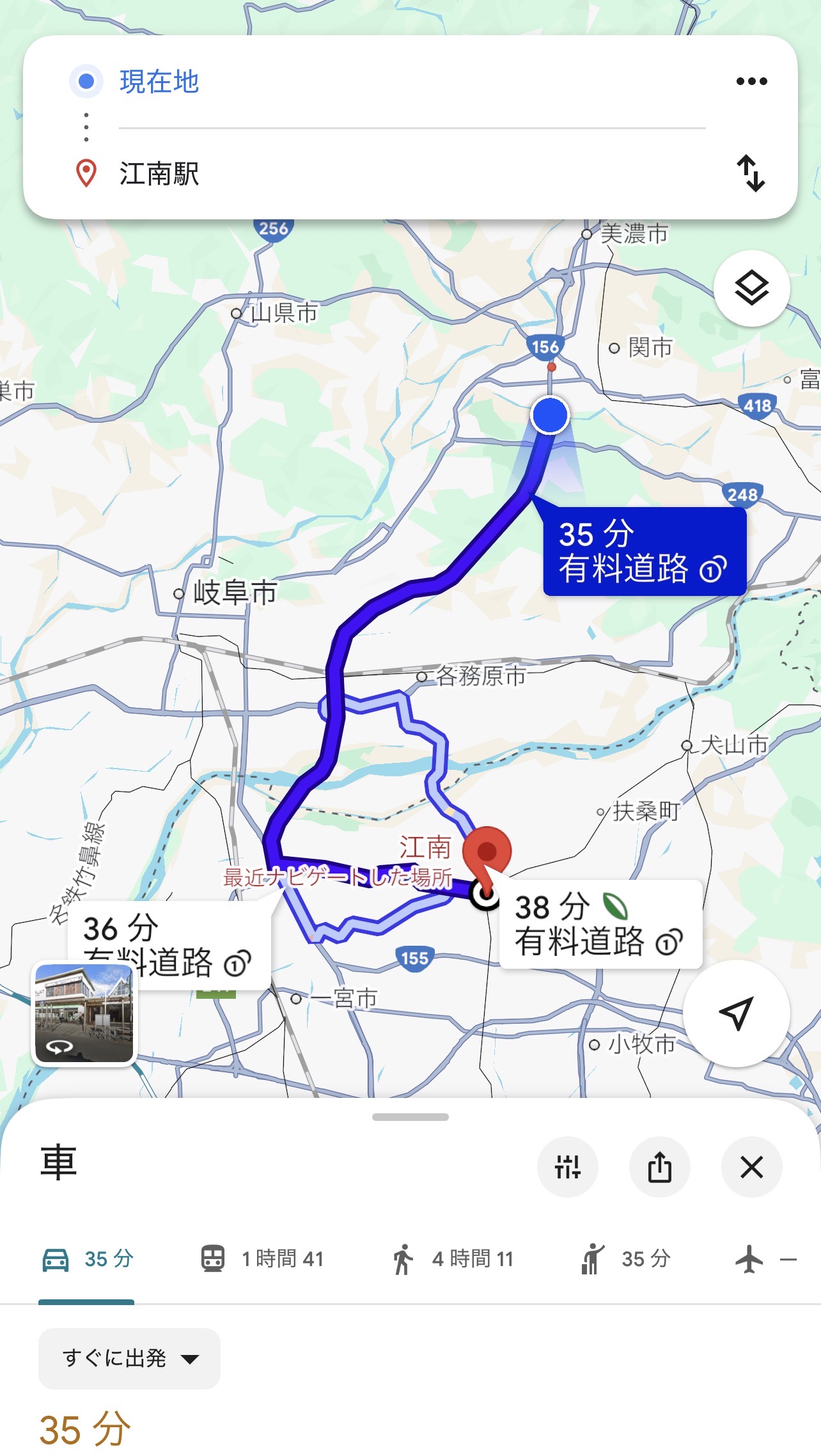Tap the 35 分 有料道路 route label
This screenshot has height=1456, width=821.
click(x=644, y=551)
